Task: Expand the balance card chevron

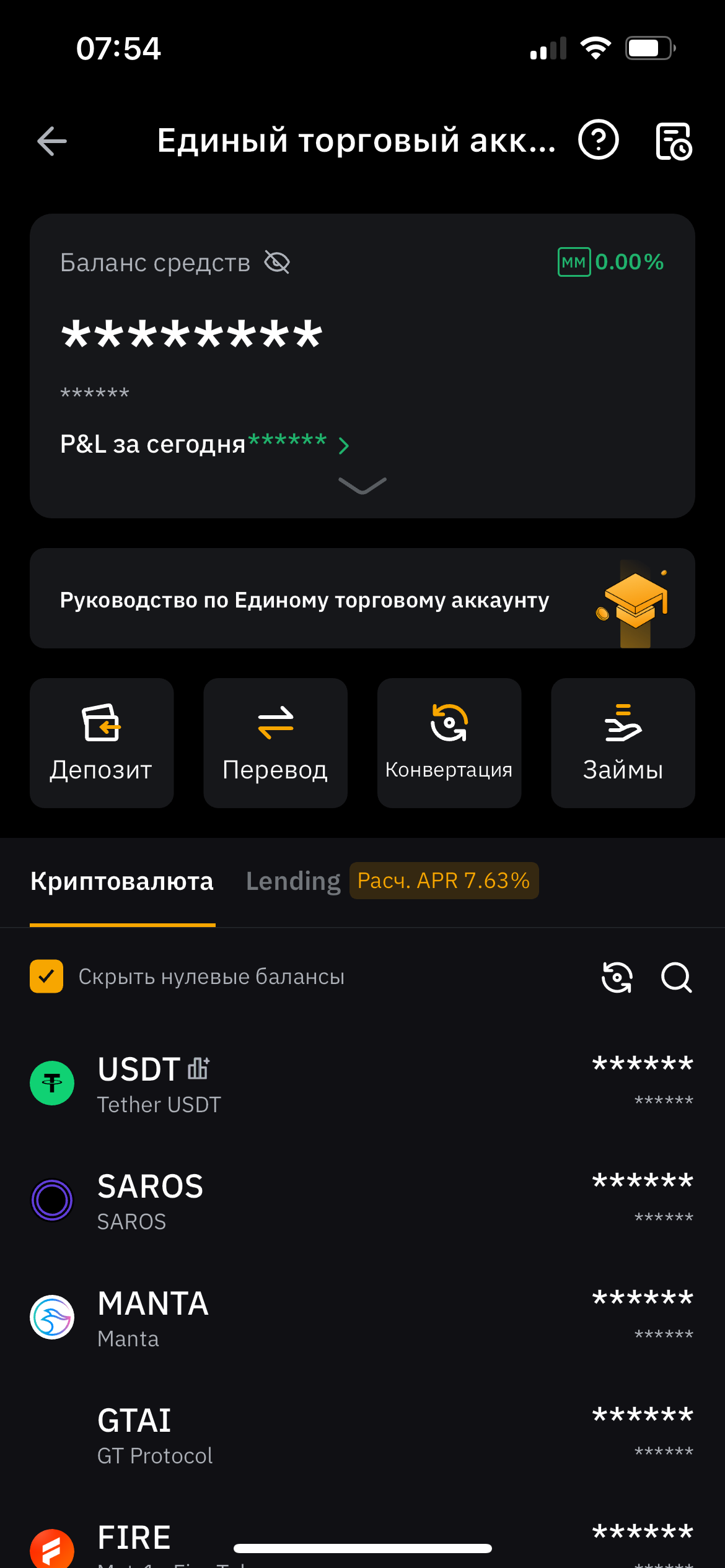Action: click(362, 486)
